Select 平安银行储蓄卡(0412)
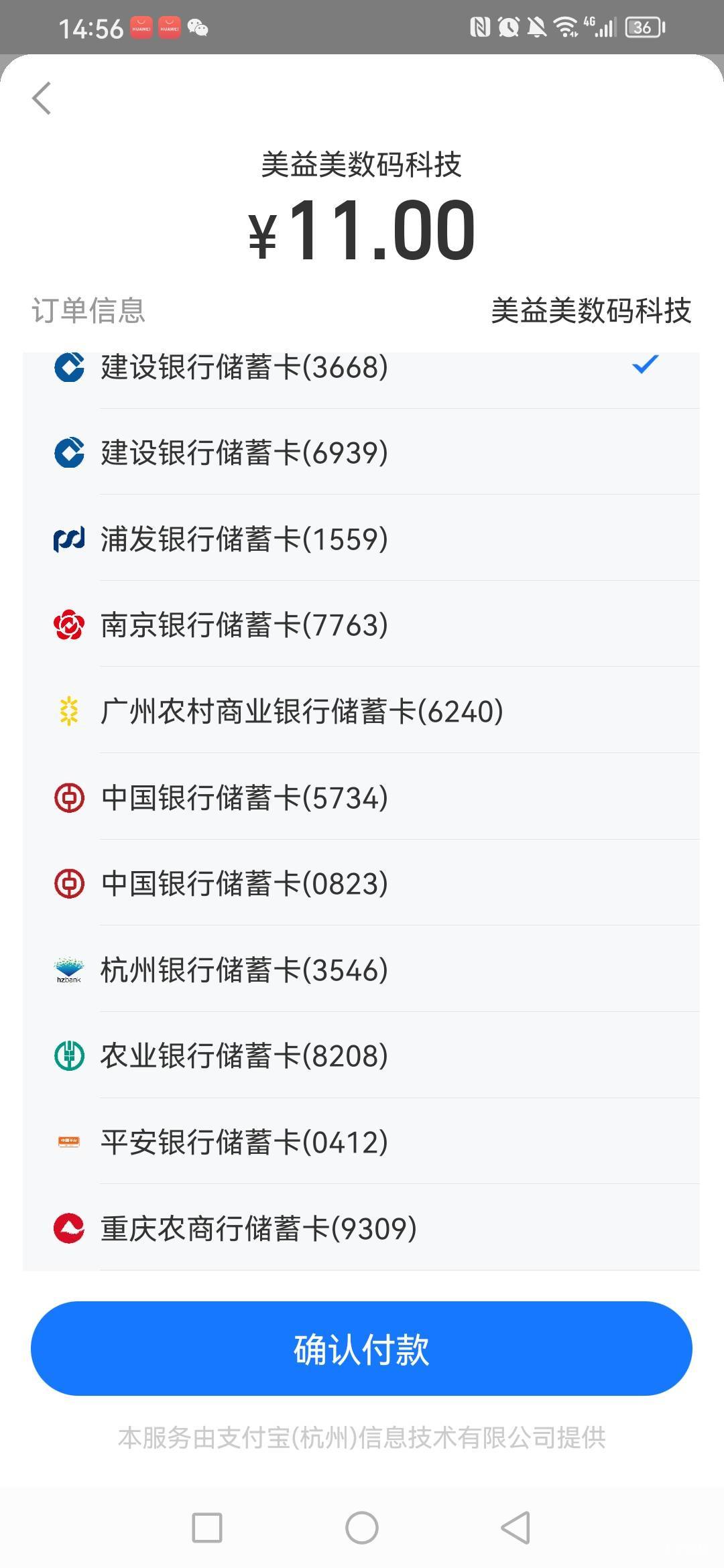This screenshot has width=724, height=1568. (x=361, y=1141)
